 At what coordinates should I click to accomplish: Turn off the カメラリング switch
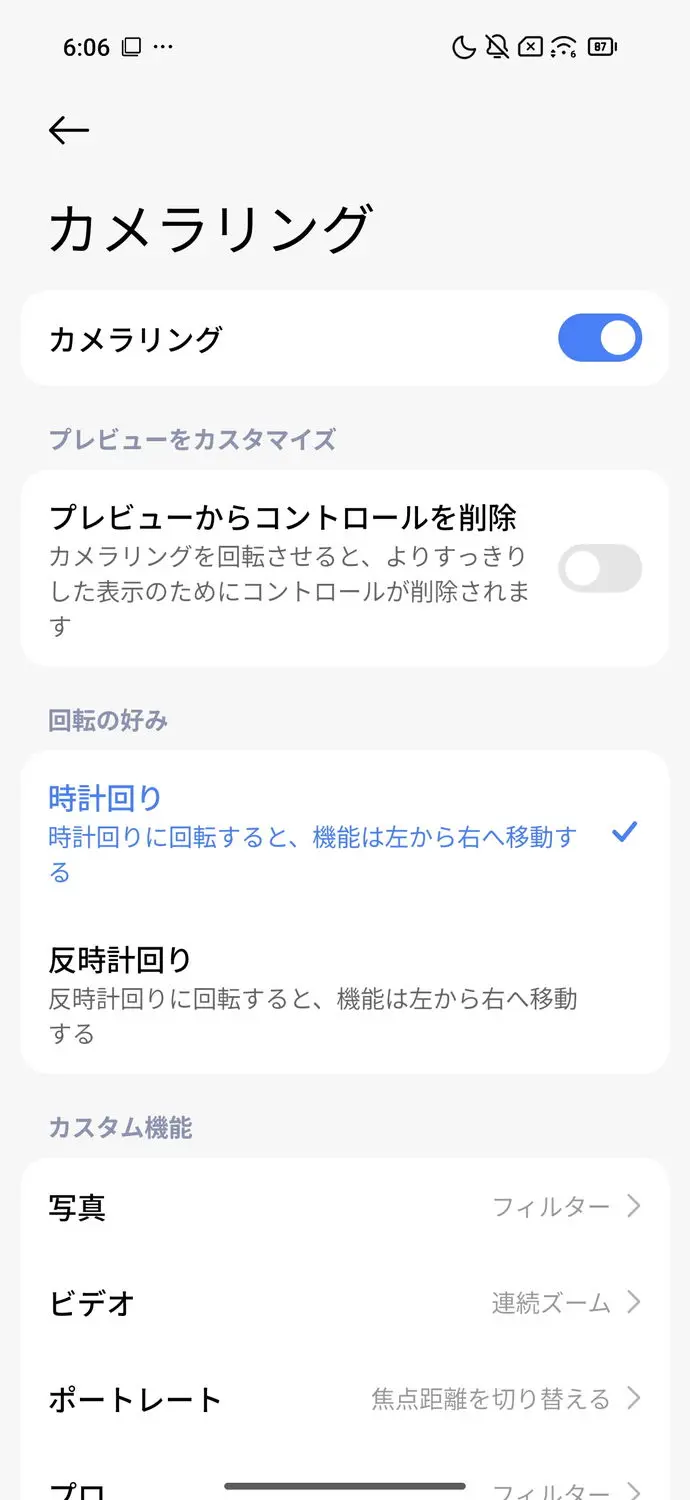click(599, 338)
